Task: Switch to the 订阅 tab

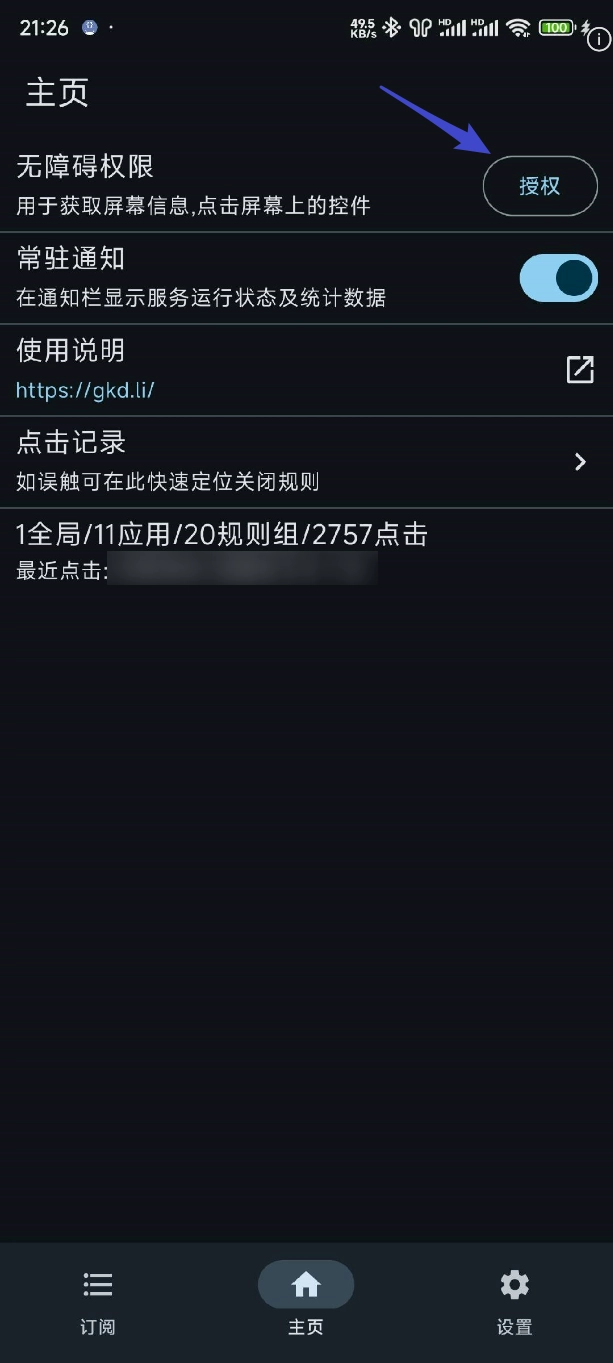Action: coord(98,1301)
